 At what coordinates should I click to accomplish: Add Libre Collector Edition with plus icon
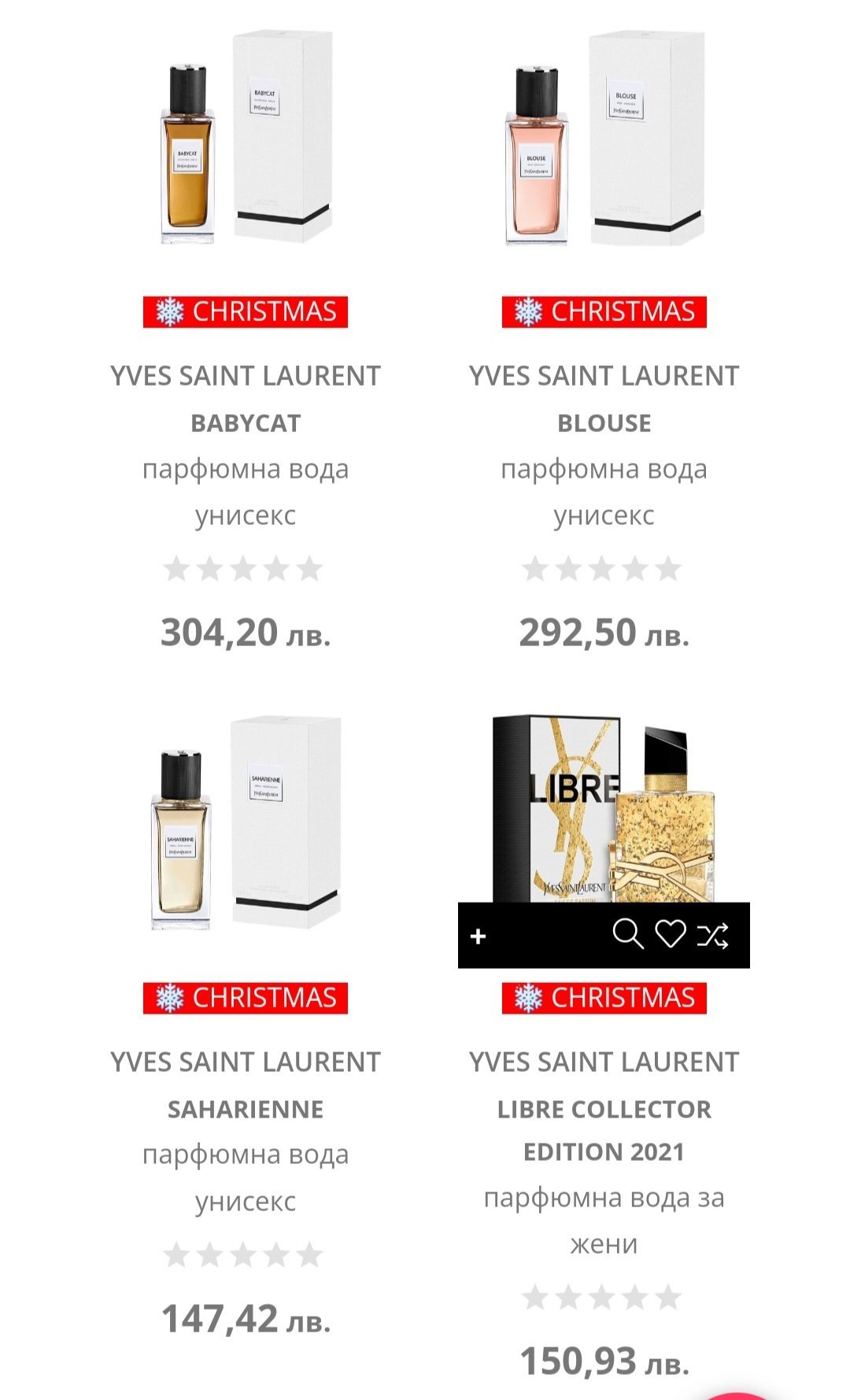point(478,936)
